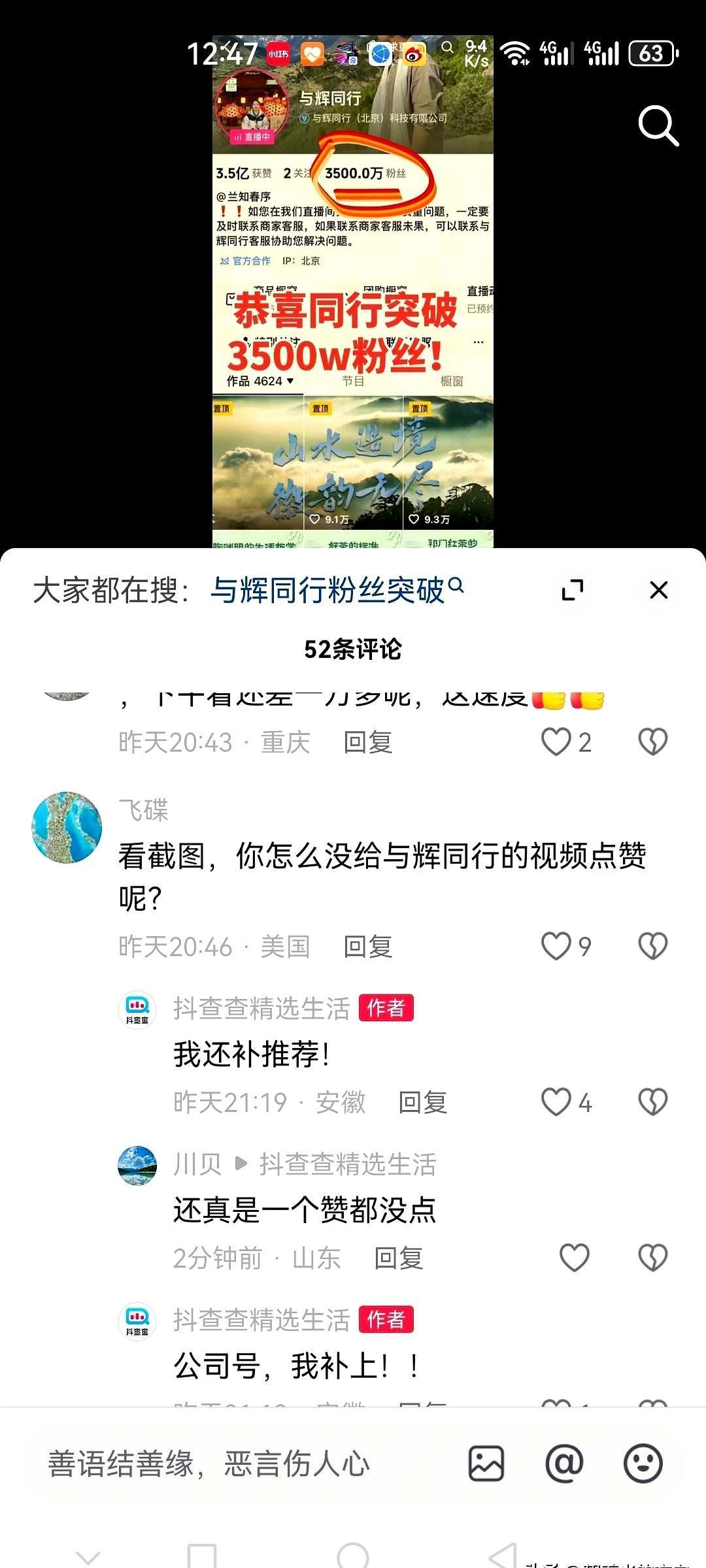Tap the reply chevron between 川贝 and 抖查查精选生活

(239, 1163)
